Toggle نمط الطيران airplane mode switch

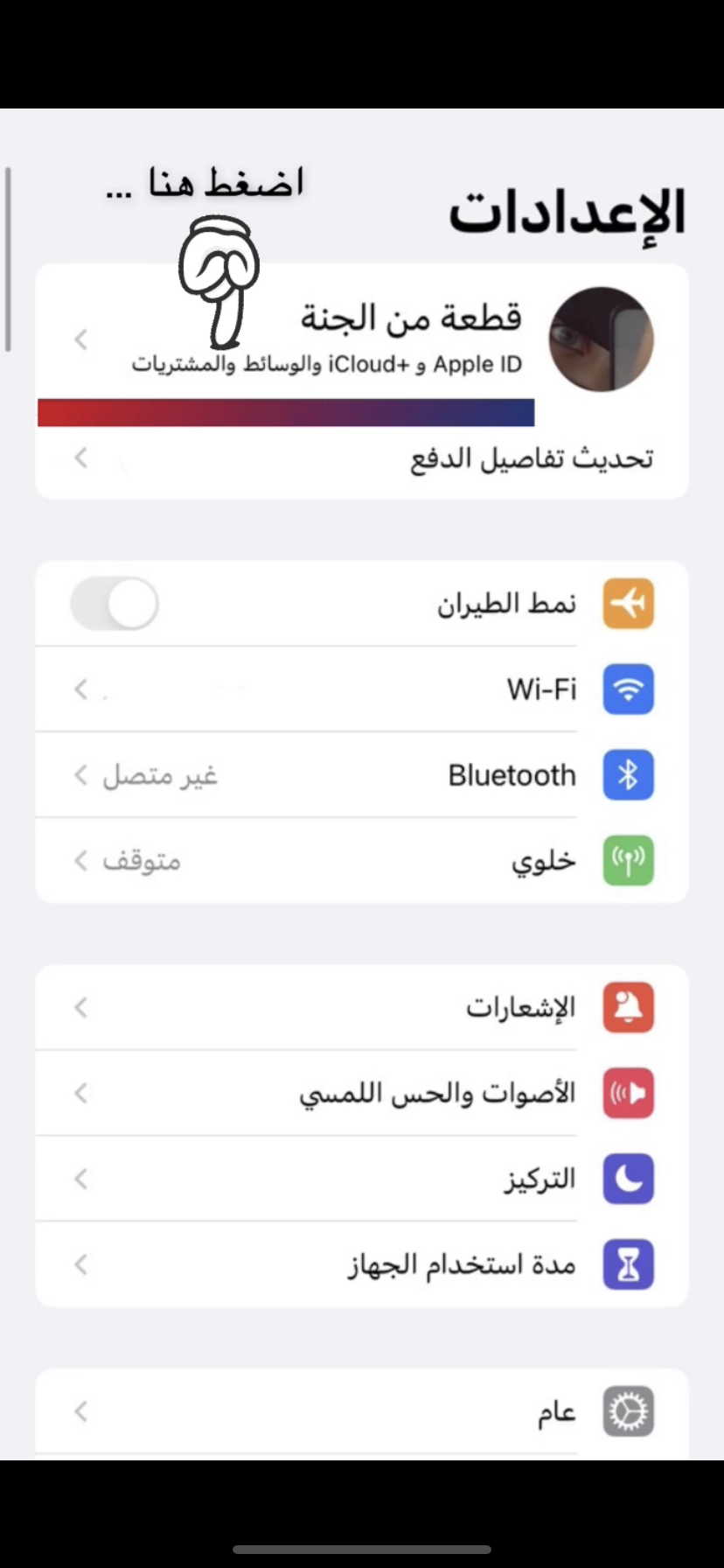coord(115,604)
